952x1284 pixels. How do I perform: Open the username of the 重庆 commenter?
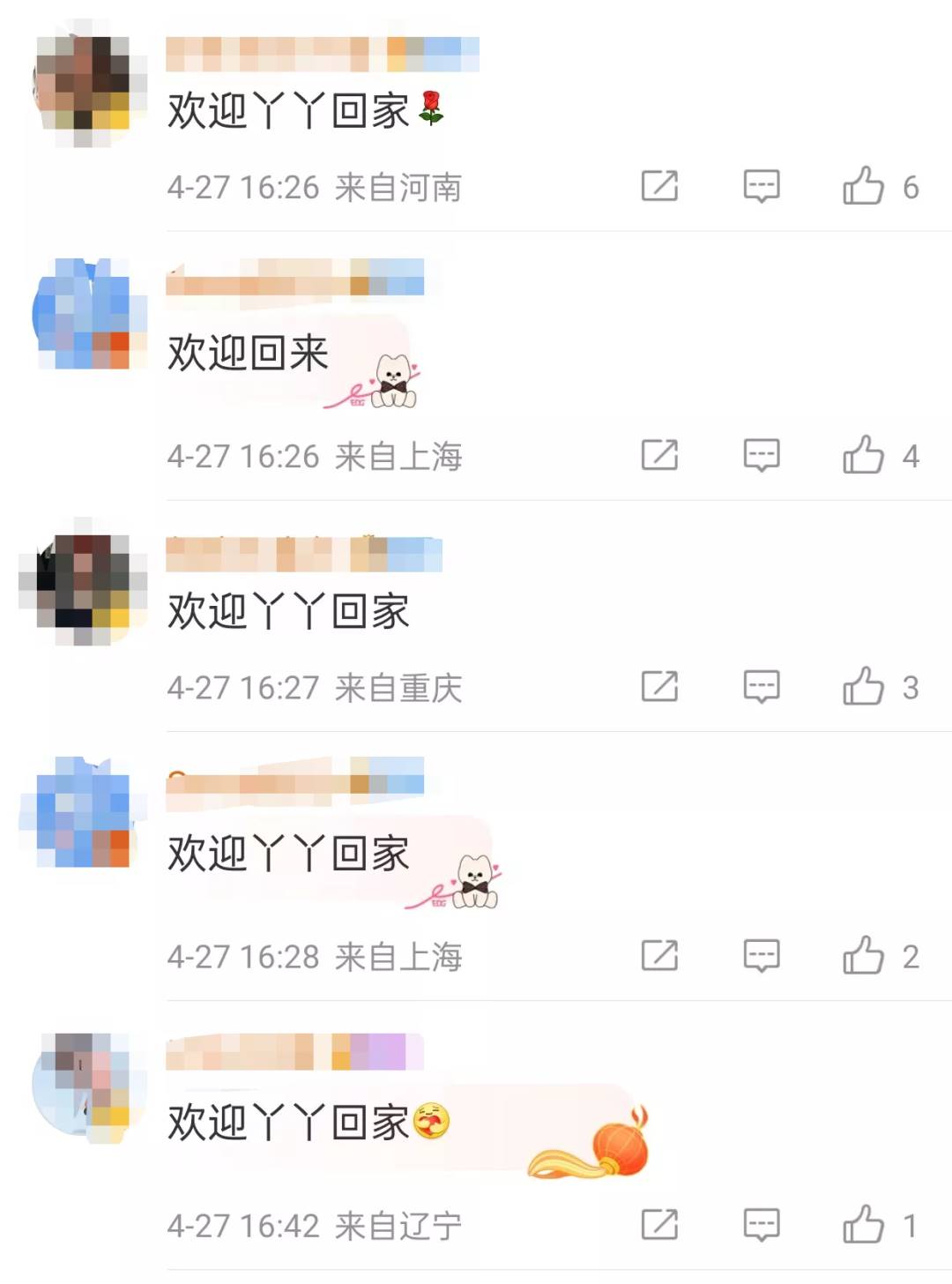[x=304, y=554]
